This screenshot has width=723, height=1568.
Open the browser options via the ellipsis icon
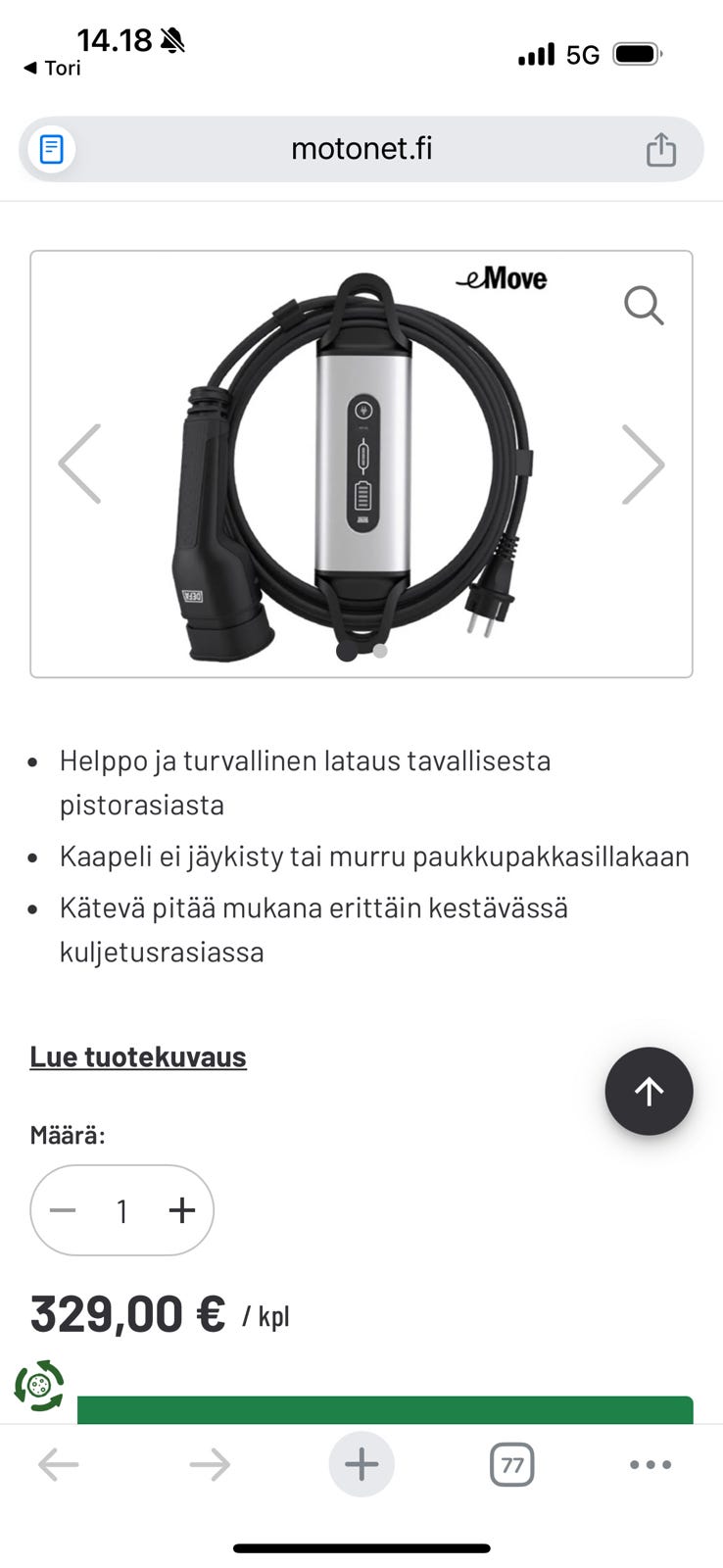point(651,1464)
